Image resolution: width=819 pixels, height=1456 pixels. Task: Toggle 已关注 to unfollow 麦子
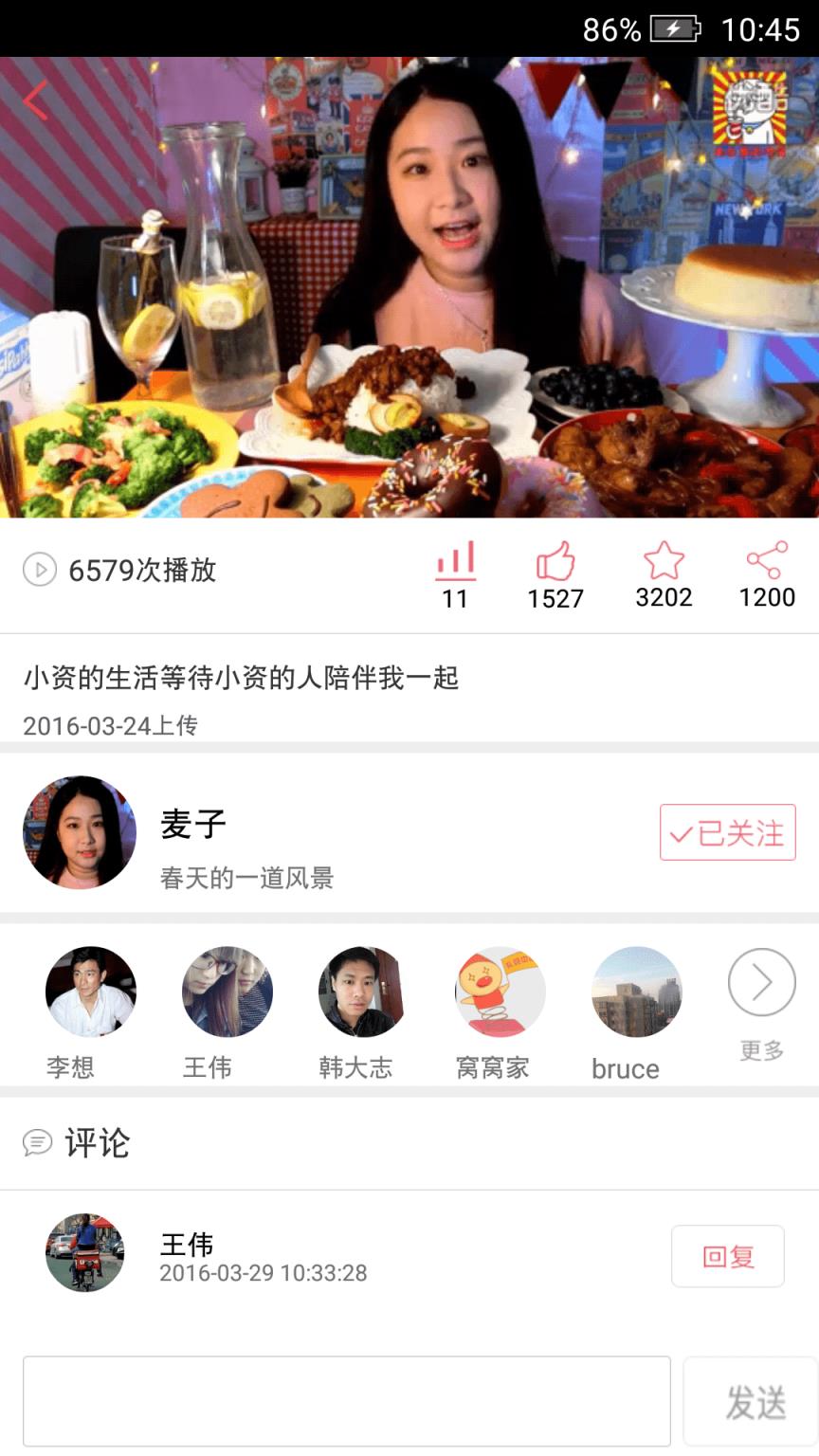[727, 833]
